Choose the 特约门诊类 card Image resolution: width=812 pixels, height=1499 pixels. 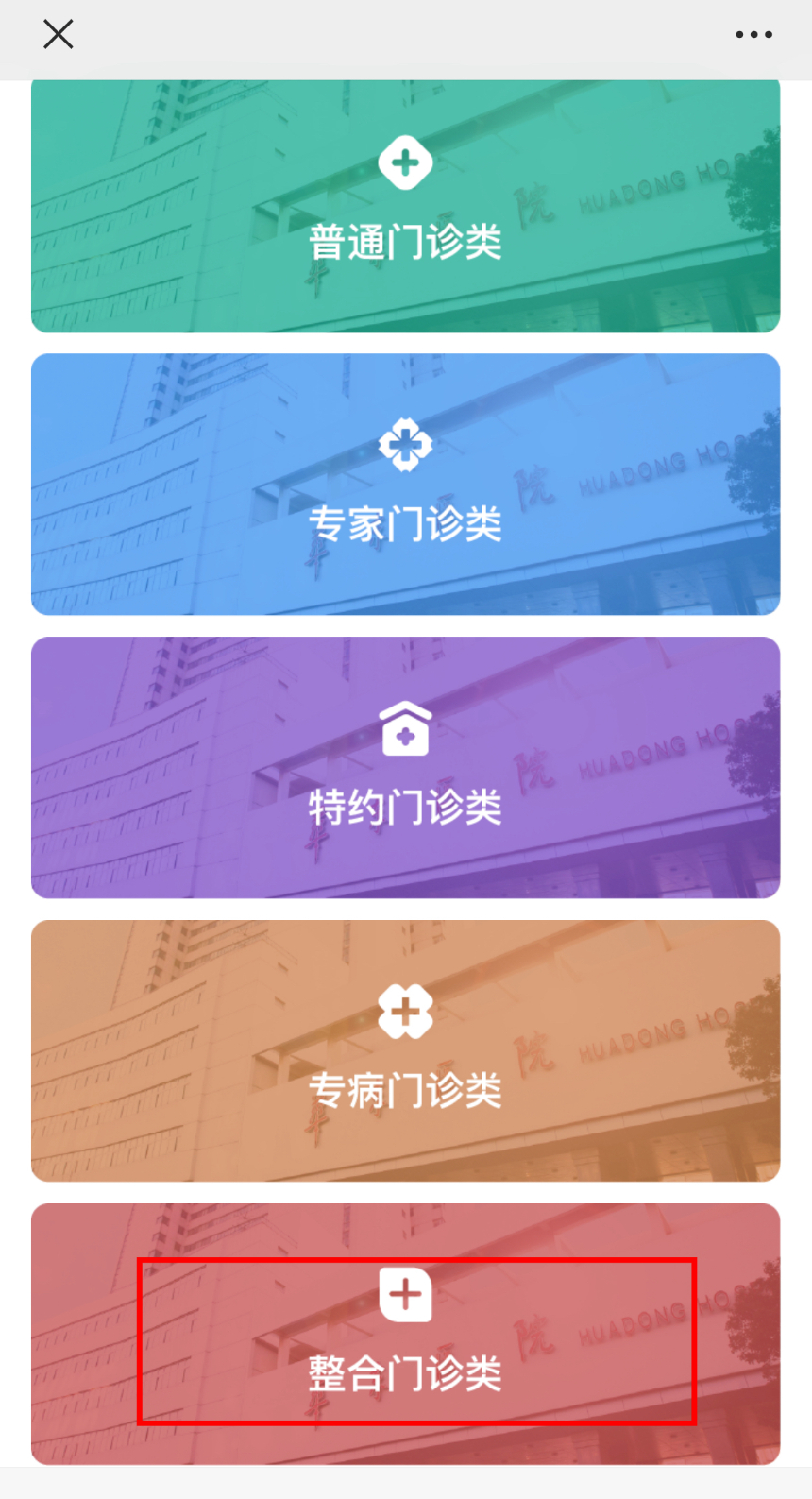[x=406, y=768]
